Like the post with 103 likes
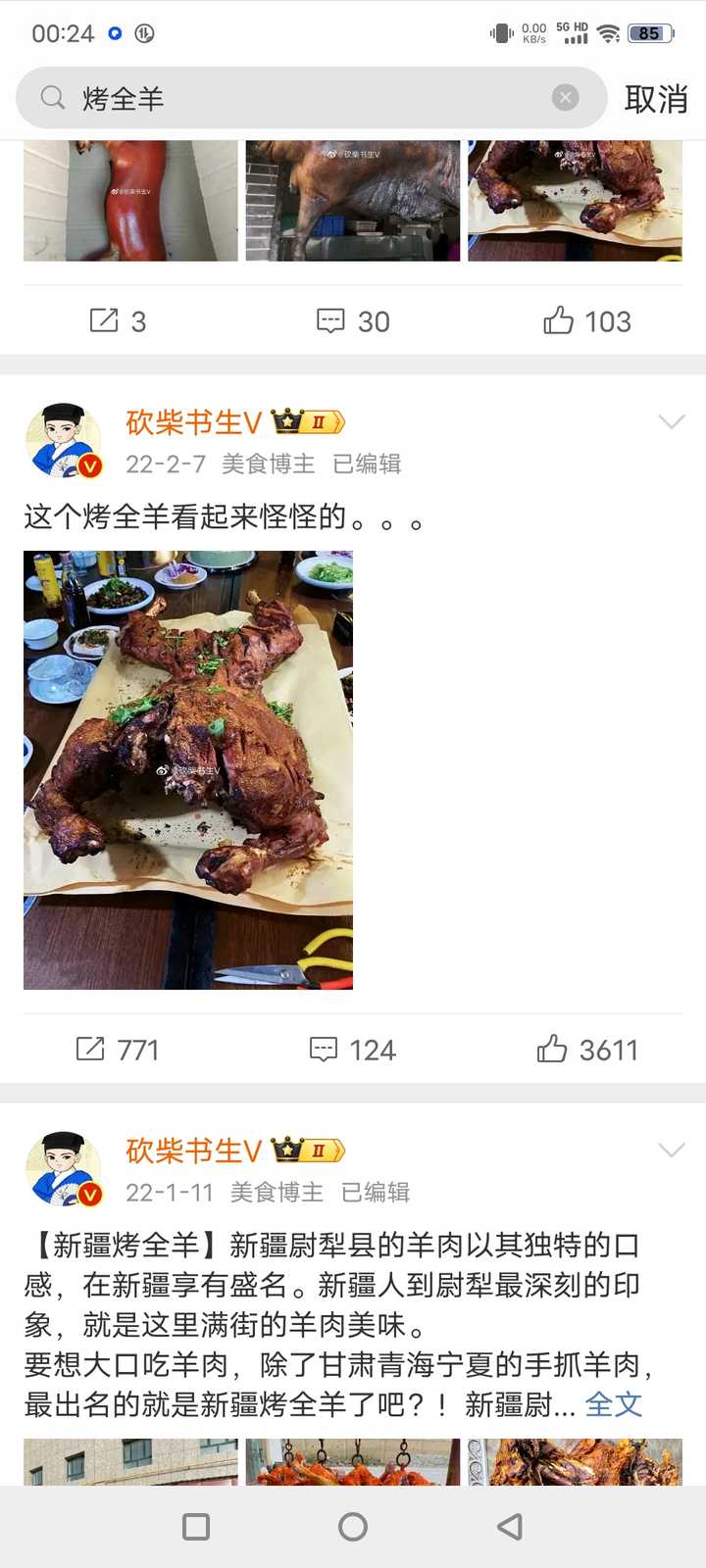The height and width of the screenshot is (1568, 706). (587, 320)
